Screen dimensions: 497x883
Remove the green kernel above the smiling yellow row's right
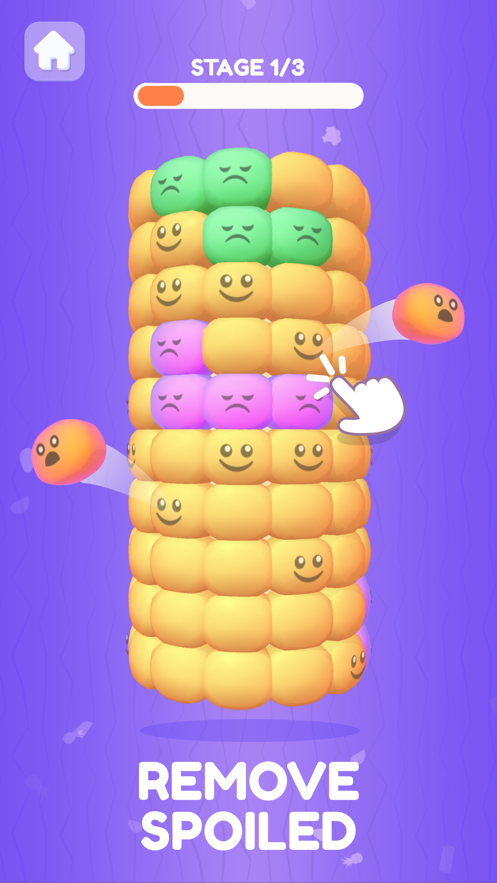(300, 237)
